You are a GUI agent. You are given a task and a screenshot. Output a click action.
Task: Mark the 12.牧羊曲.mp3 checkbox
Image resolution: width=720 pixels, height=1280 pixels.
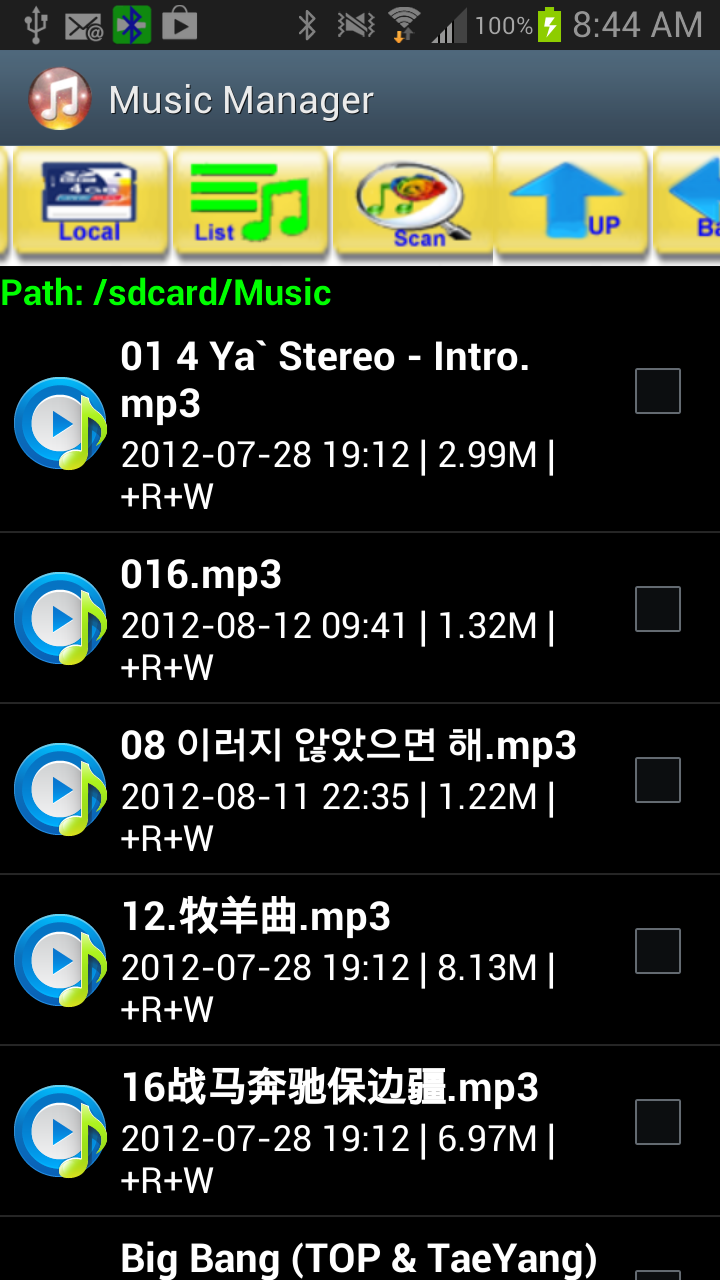coord(658,951)
